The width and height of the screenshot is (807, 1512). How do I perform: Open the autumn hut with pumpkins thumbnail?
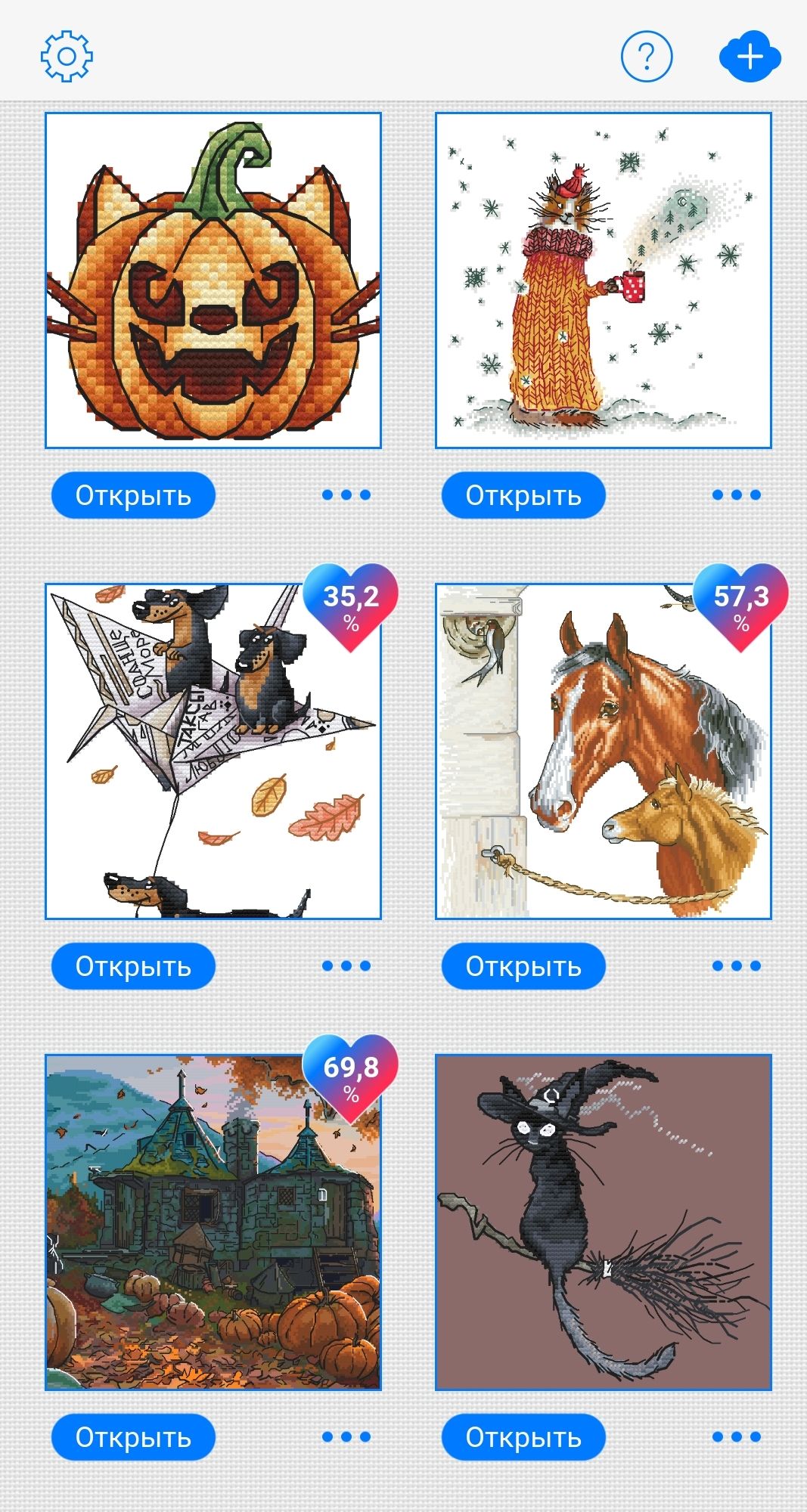tap(213, 1222)
